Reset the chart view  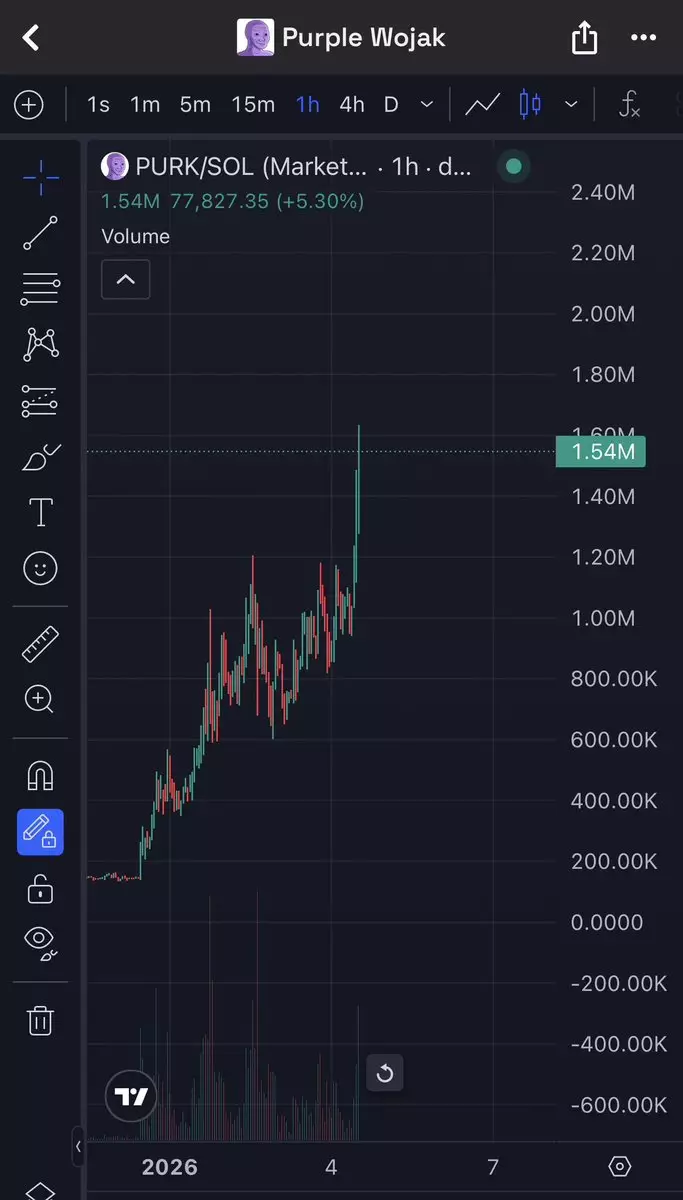tap(385, 1075)
